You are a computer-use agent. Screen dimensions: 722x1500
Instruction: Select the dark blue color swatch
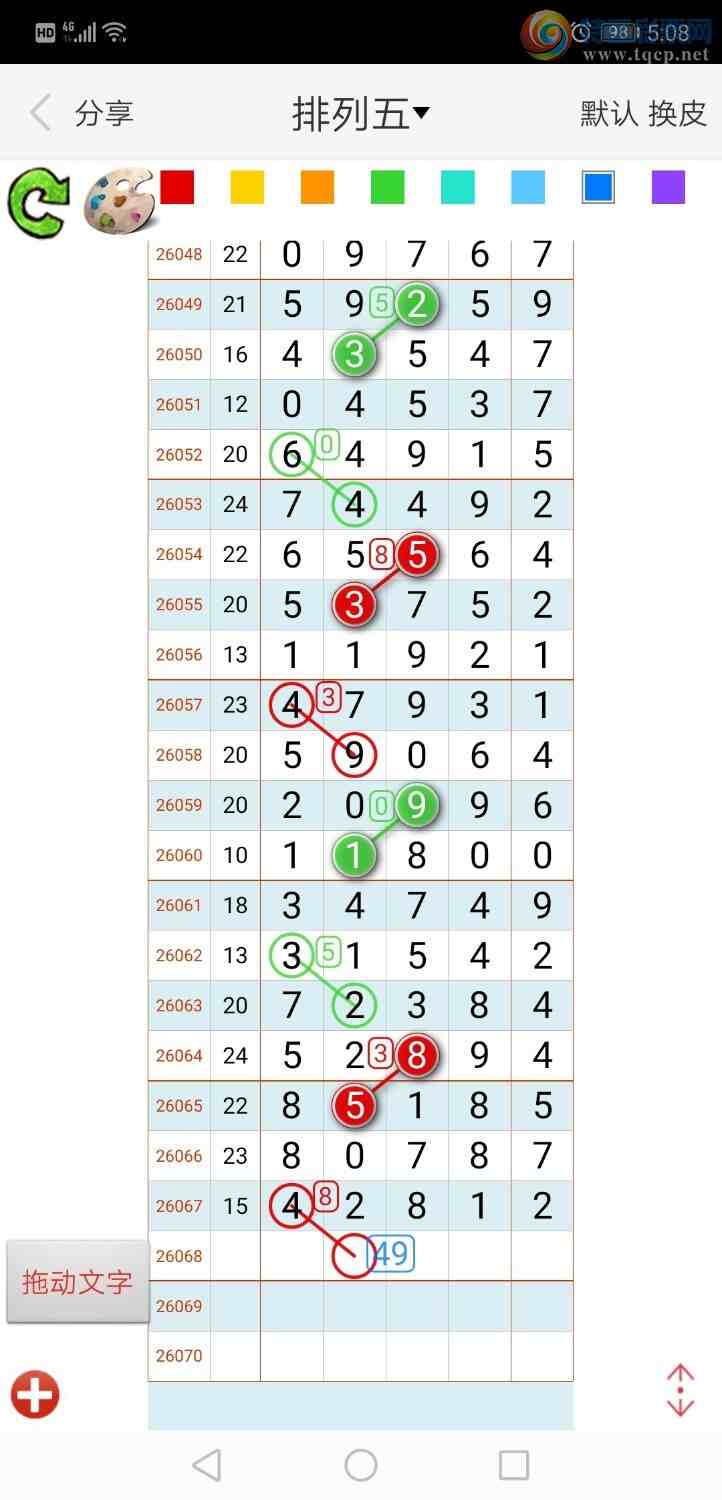click(x=598, y=188)
